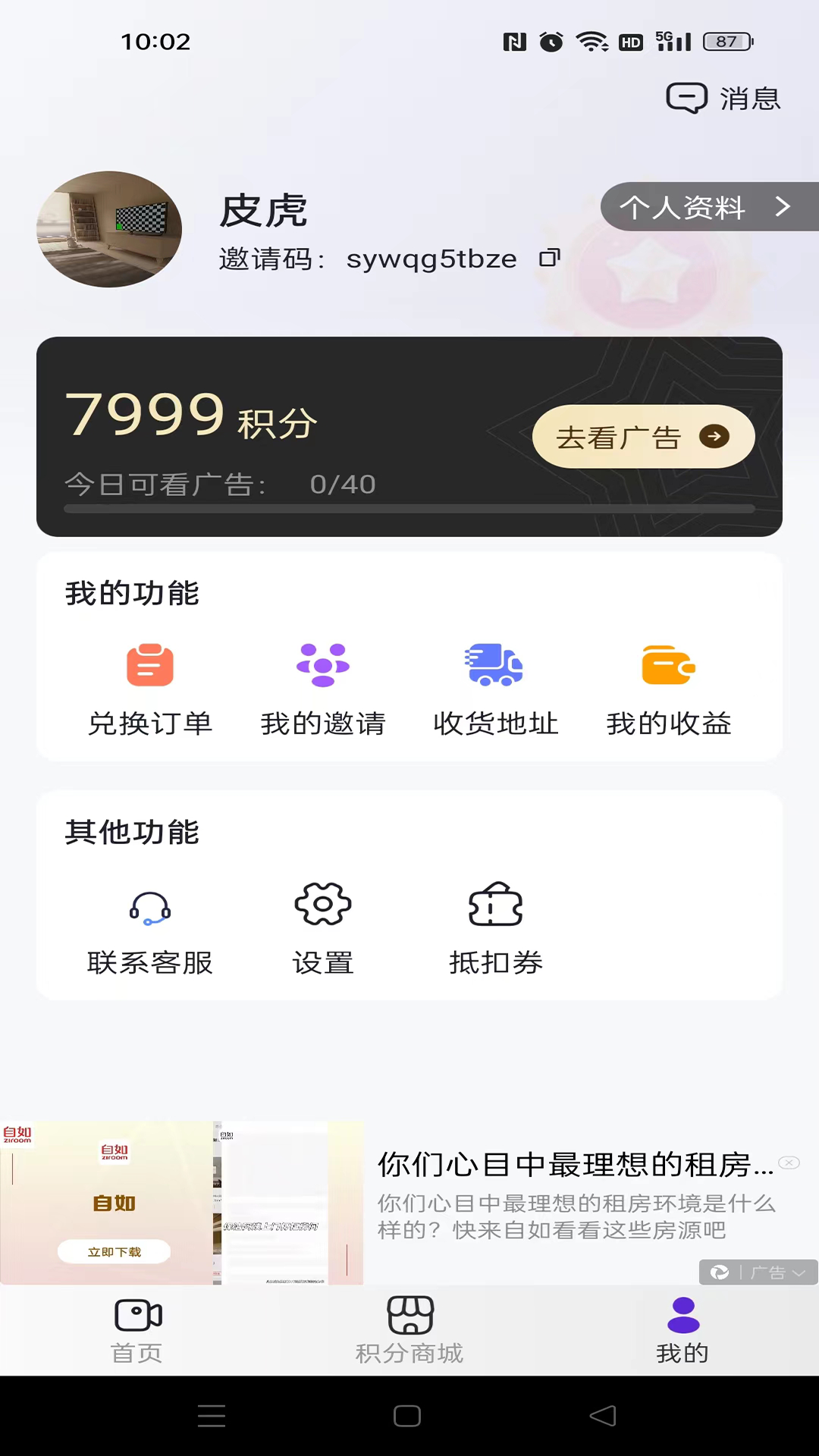Open the 抵扣券 coupon ticket icon
The image size is (819, 1456).
[x=495, y=905]
